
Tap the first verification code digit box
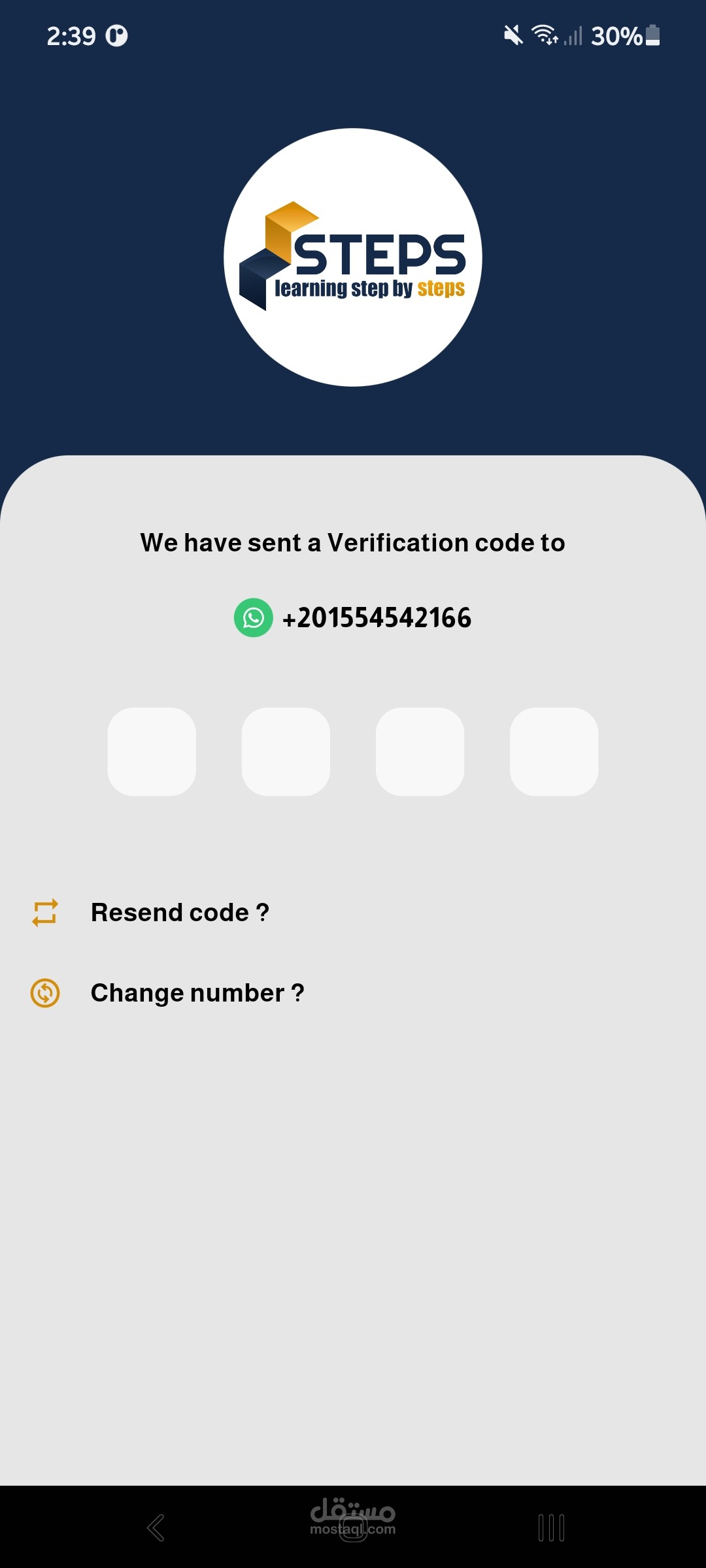click(x=152, y=751)
